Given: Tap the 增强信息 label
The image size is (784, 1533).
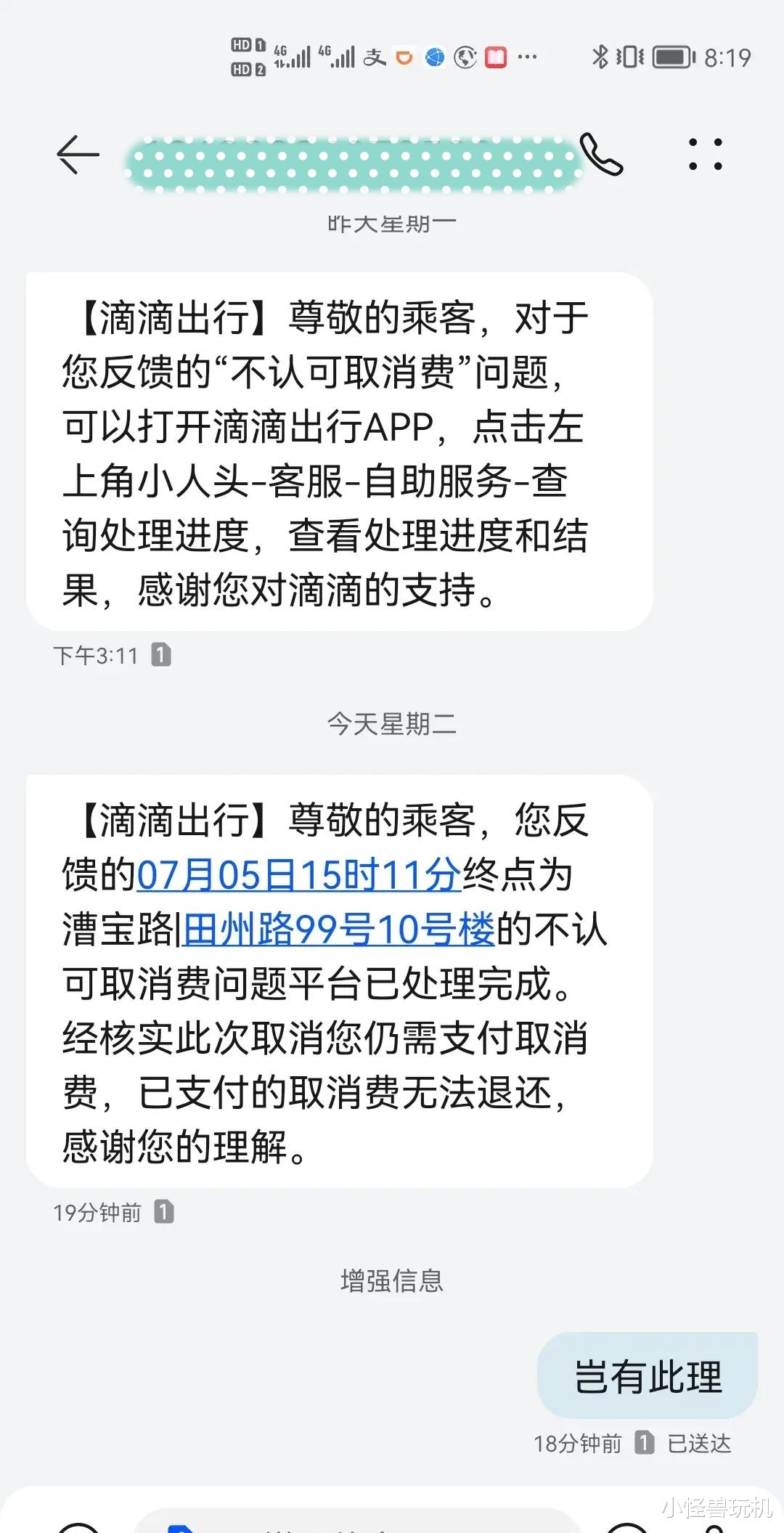Looking at the screenshot, I should [391, 1278].
